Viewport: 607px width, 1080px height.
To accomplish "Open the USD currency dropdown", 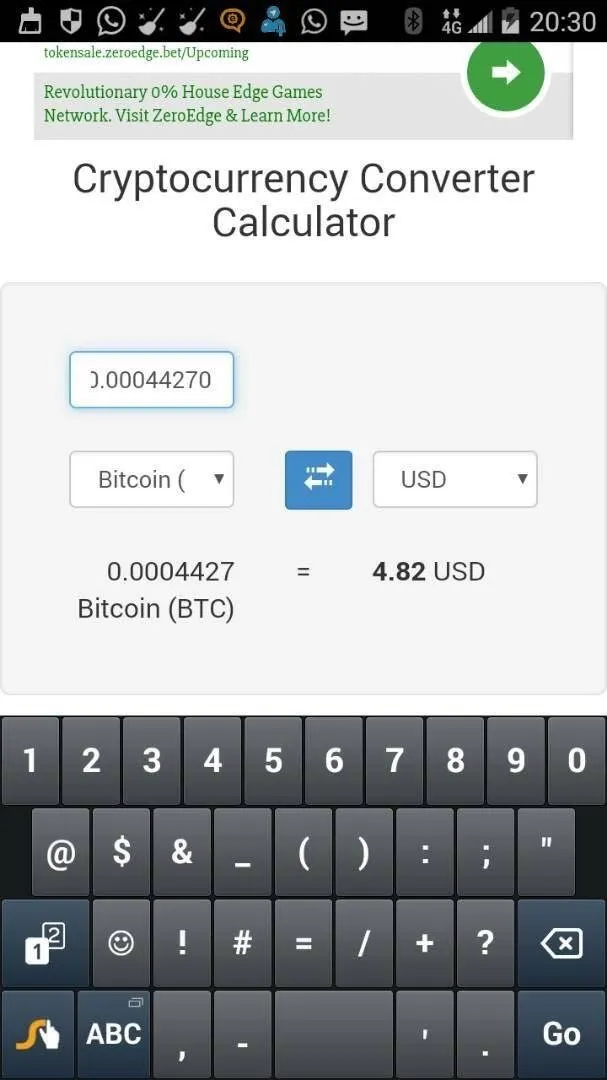I will point(454,479).
